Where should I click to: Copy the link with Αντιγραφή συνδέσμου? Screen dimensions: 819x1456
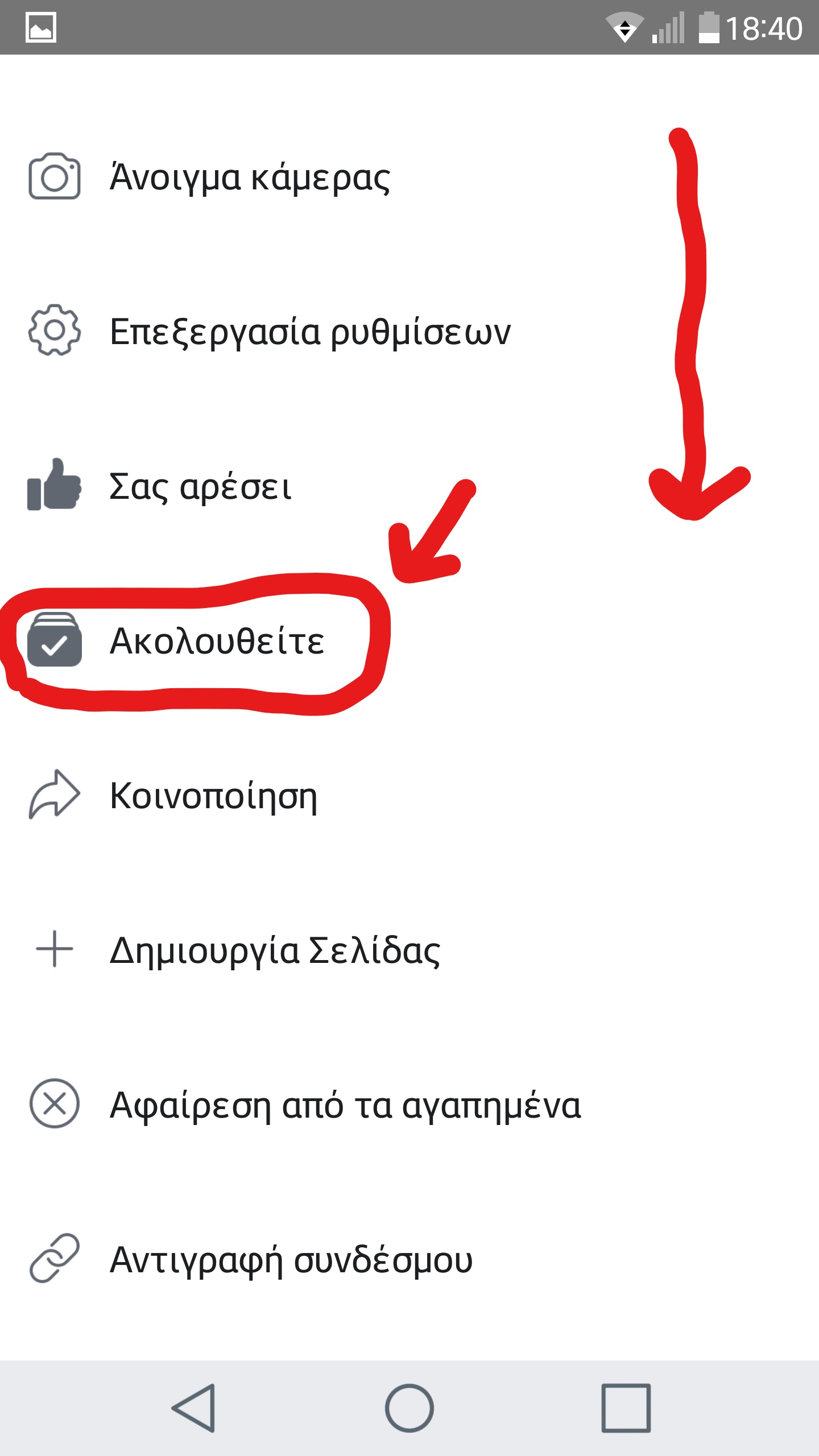[x=409, y=1259]
